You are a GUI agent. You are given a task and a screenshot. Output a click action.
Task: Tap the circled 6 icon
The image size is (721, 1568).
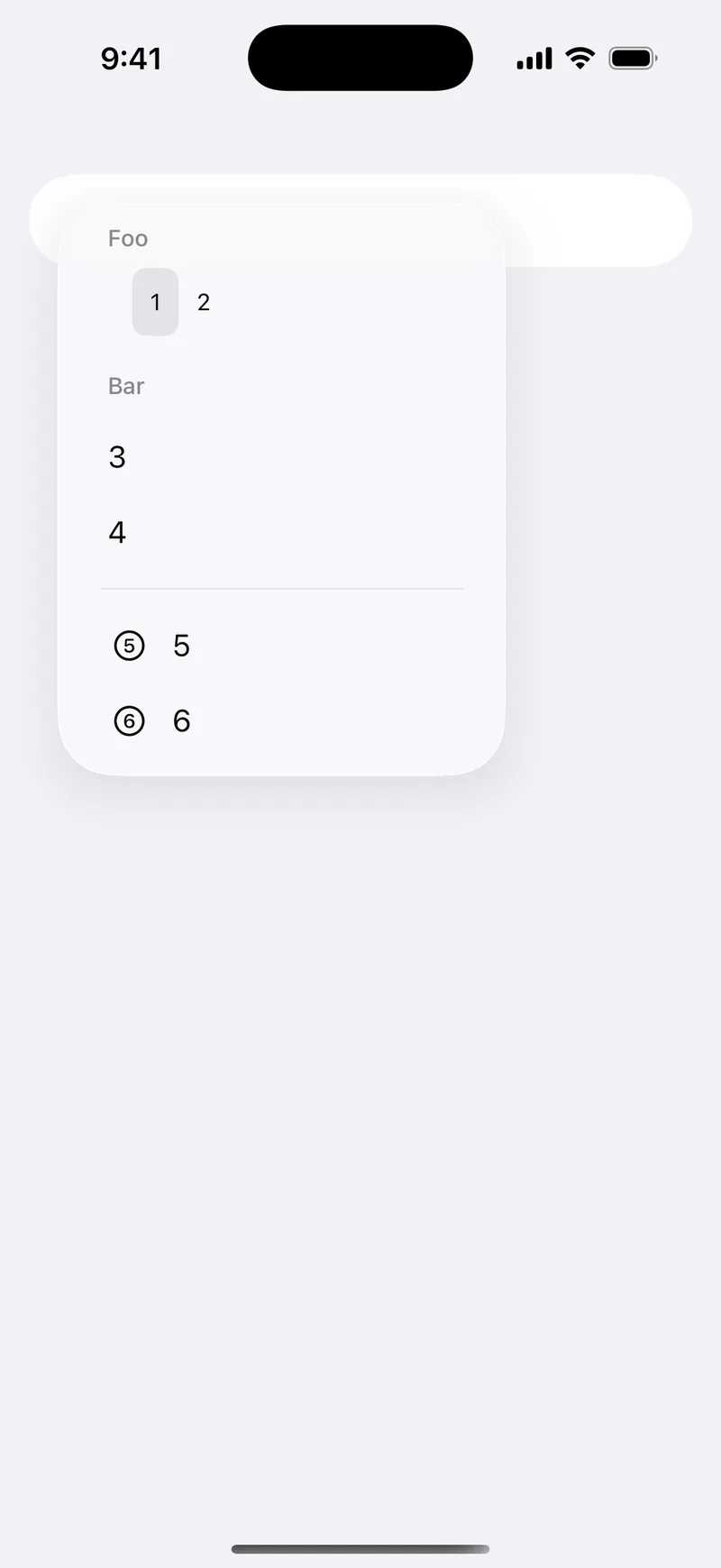click(129, 720)
